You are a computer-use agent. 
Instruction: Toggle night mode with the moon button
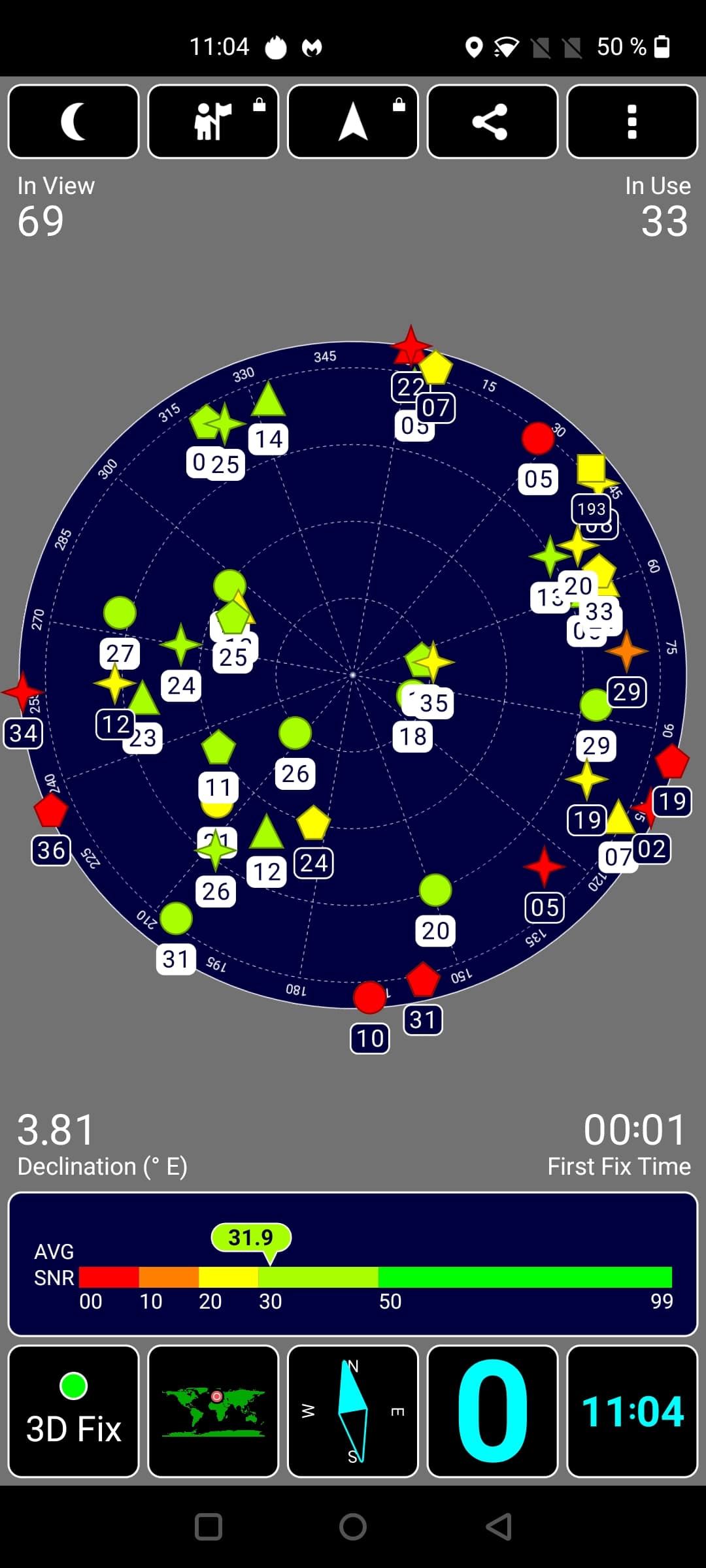click(74, 122)
